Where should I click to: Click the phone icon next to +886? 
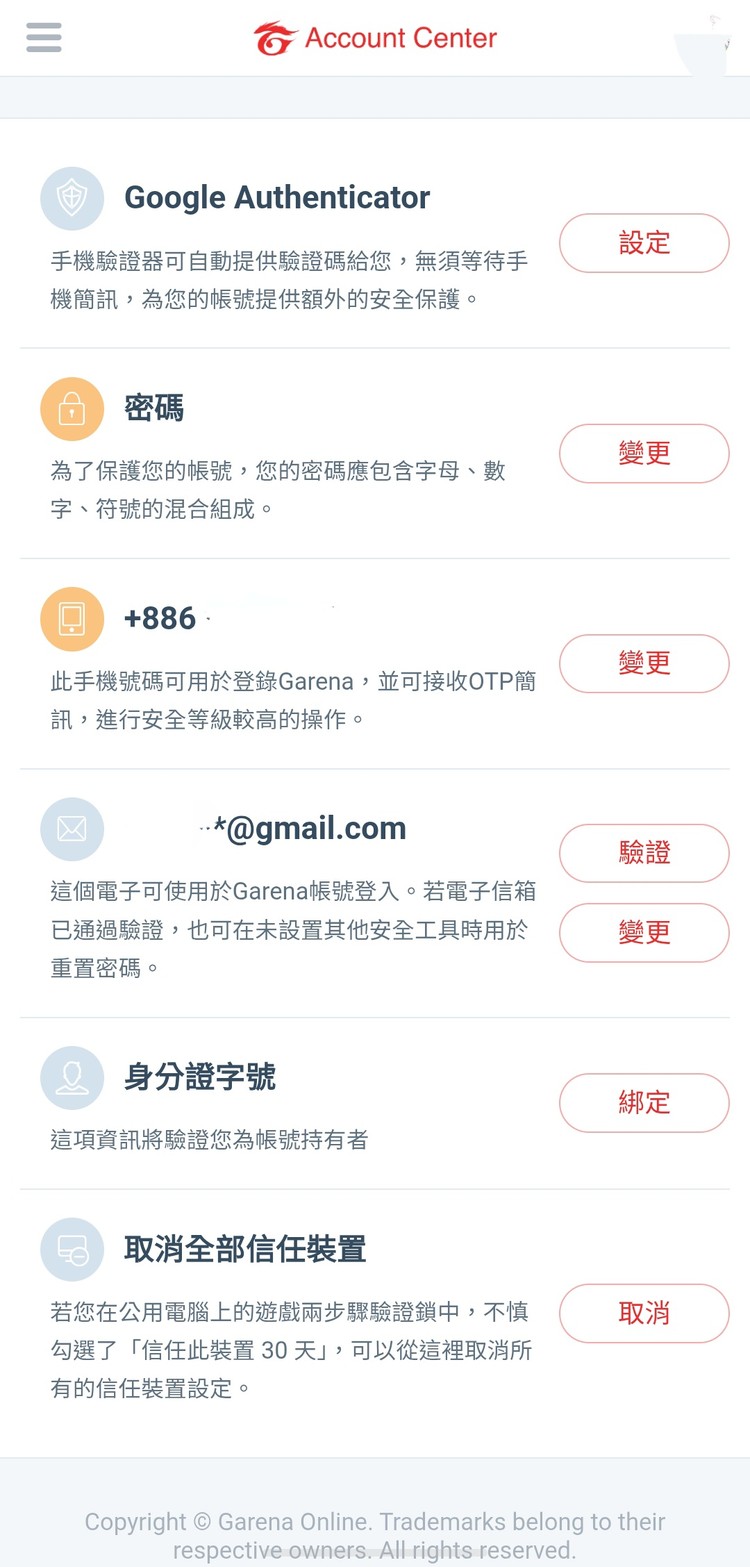coord(72,619)
